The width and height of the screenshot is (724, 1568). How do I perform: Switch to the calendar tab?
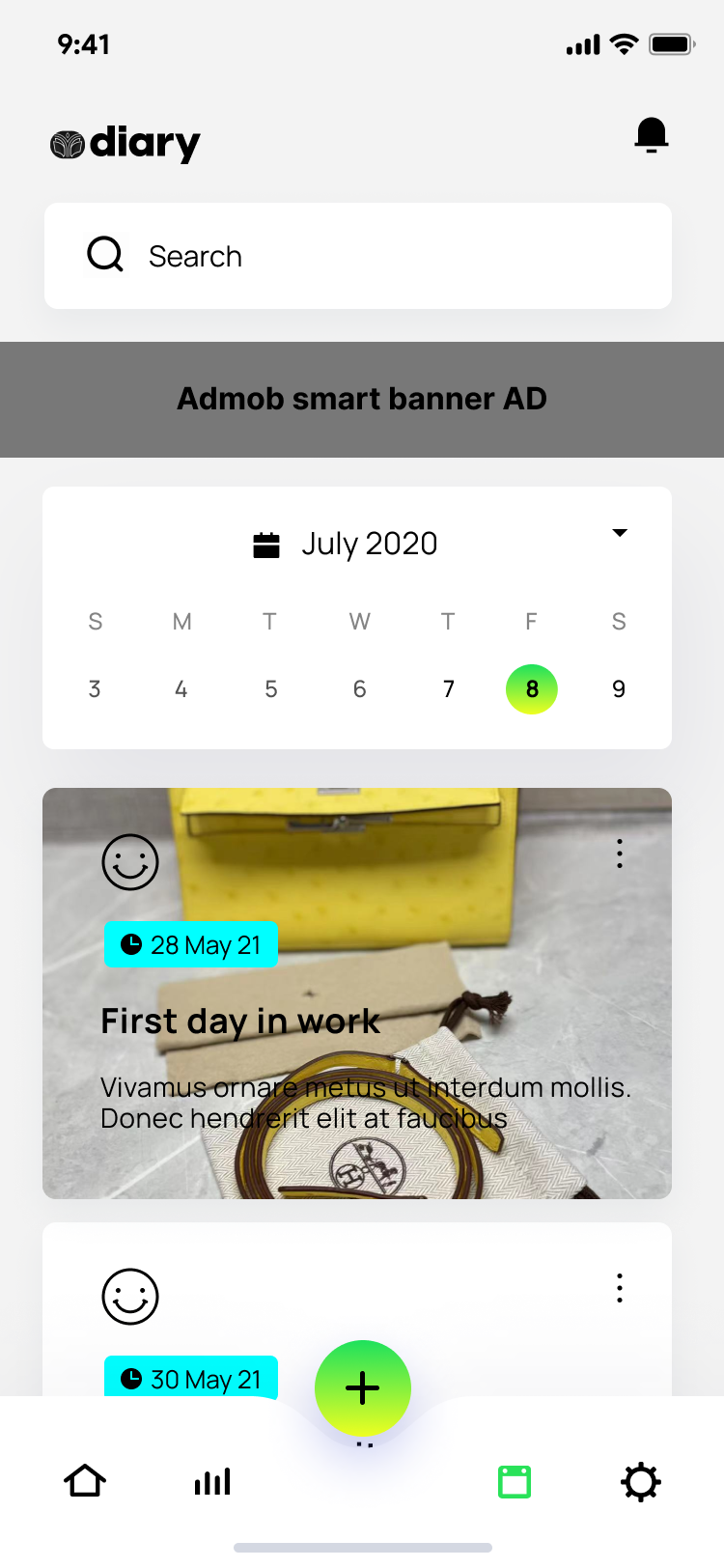click(x=515, y=1481)
